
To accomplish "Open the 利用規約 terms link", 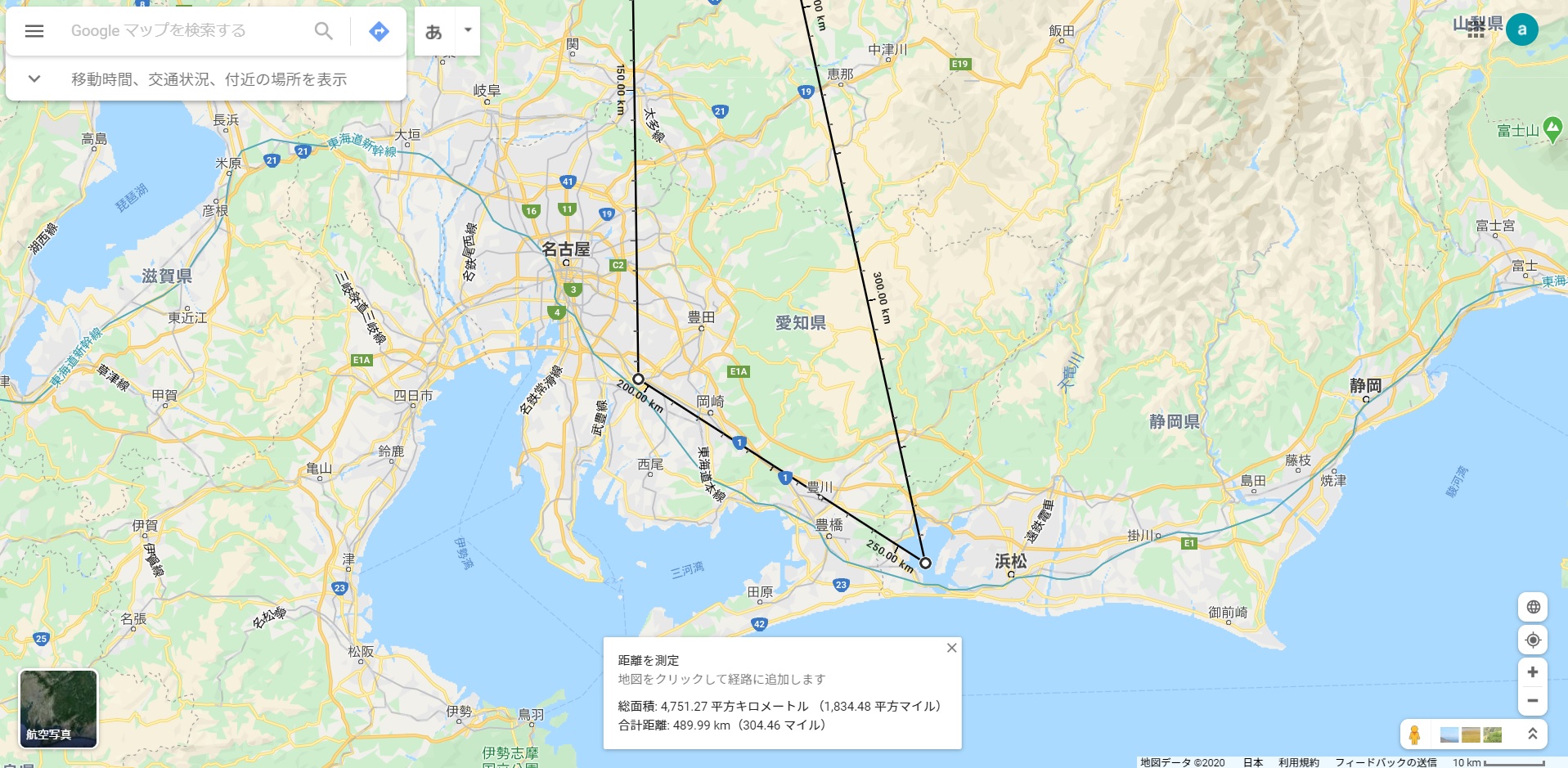I will (1298, 762).
